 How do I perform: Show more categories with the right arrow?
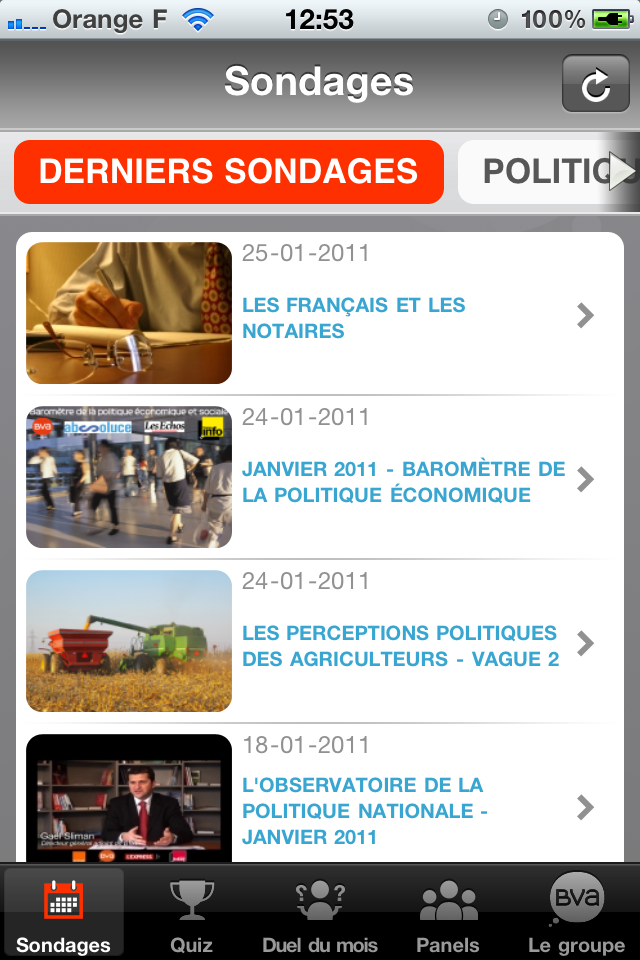click(x=623, y=172)
